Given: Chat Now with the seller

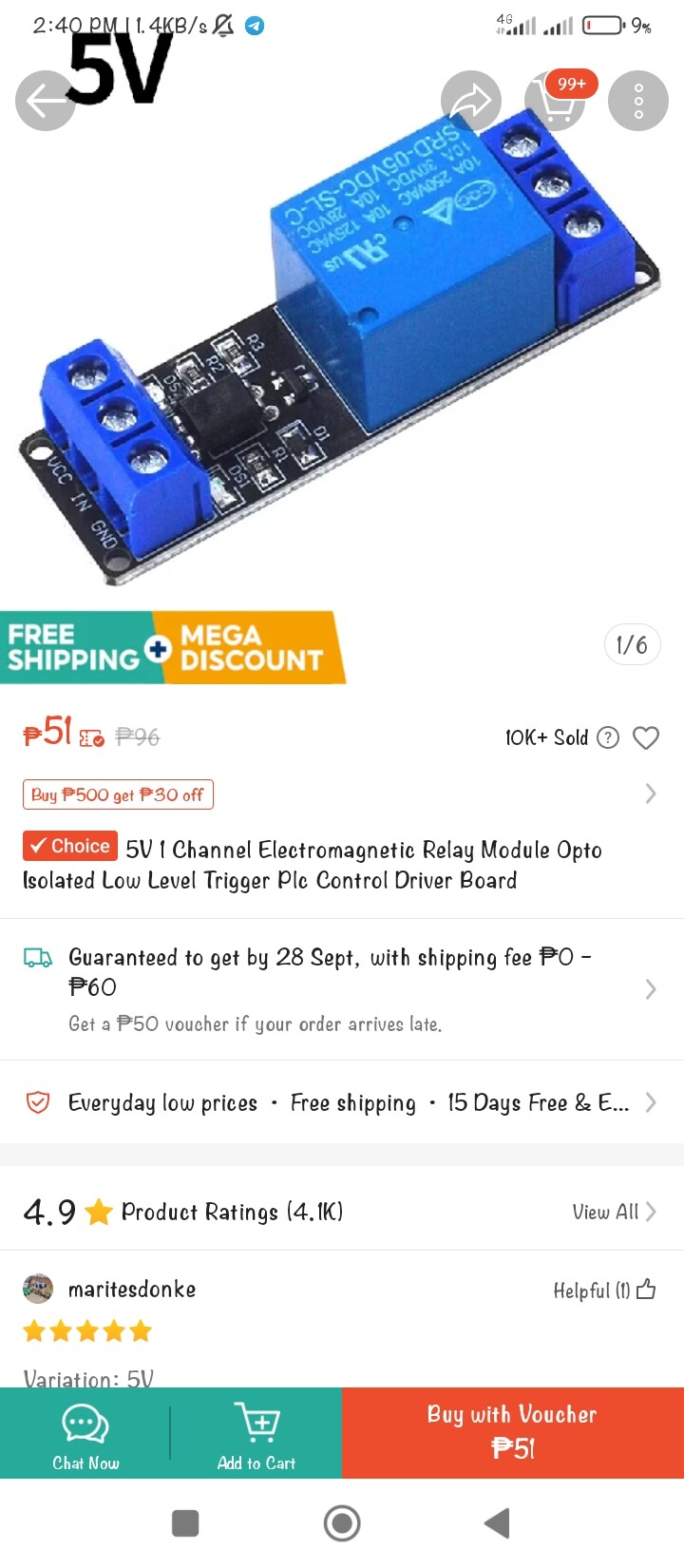Looking at the screenshot, I should (85, 1435).
